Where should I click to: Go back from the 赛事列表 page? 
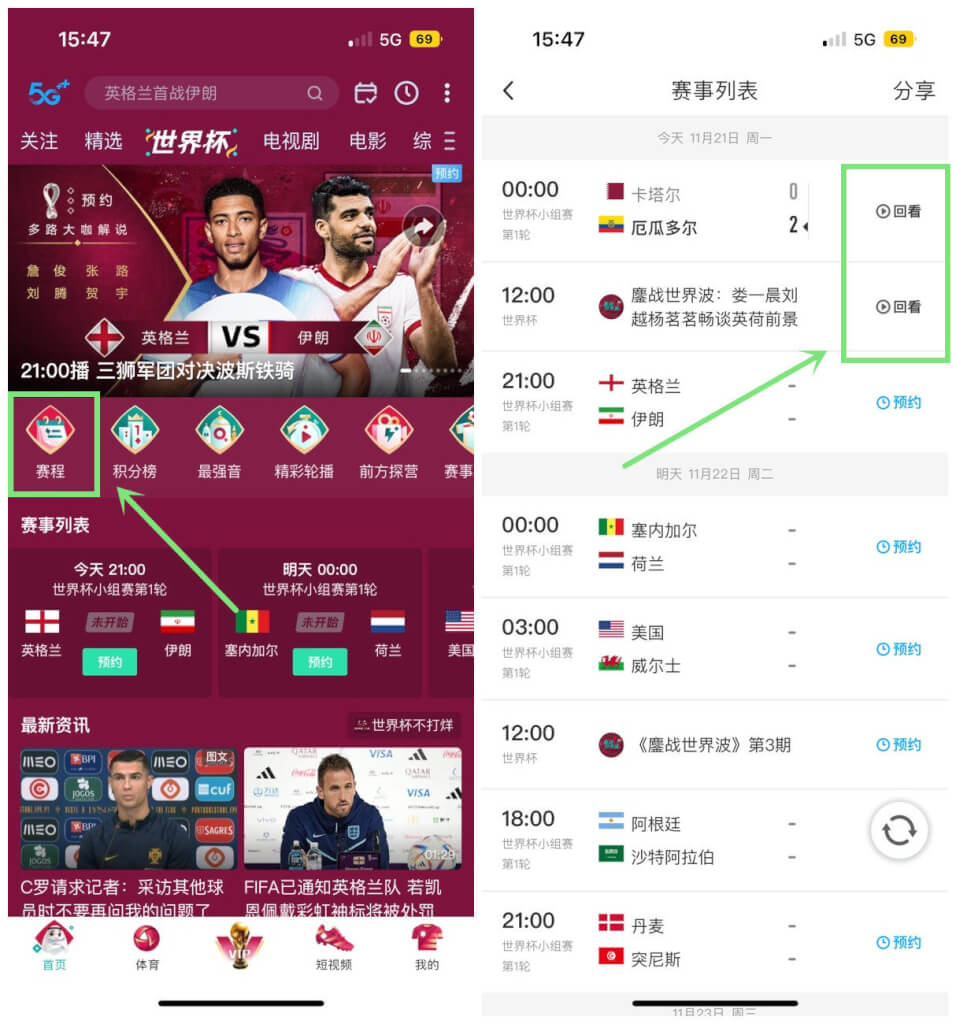[508, 91]
